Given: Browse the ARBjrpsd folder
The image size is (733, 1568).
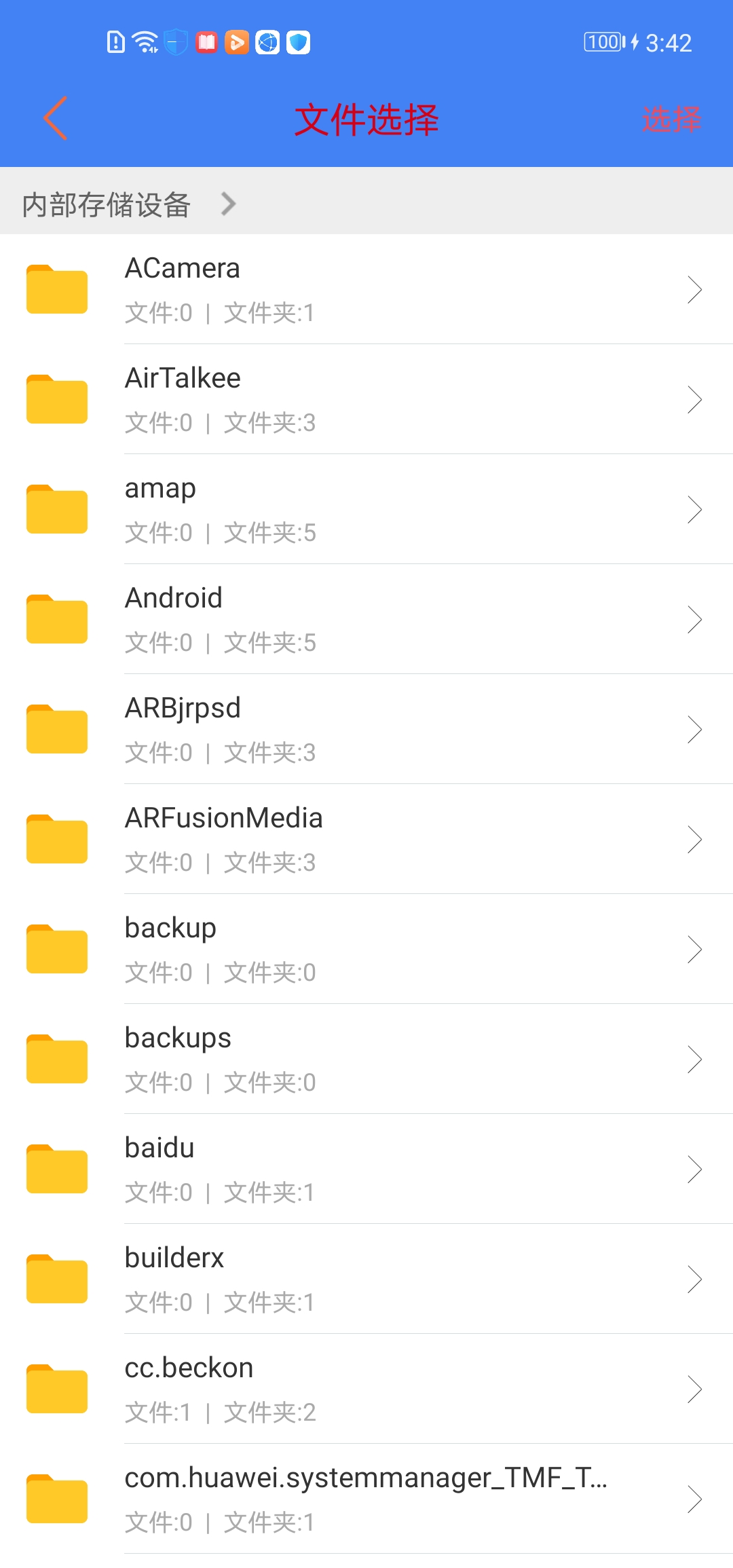Looking at the screenshot, I should [366, 730].
